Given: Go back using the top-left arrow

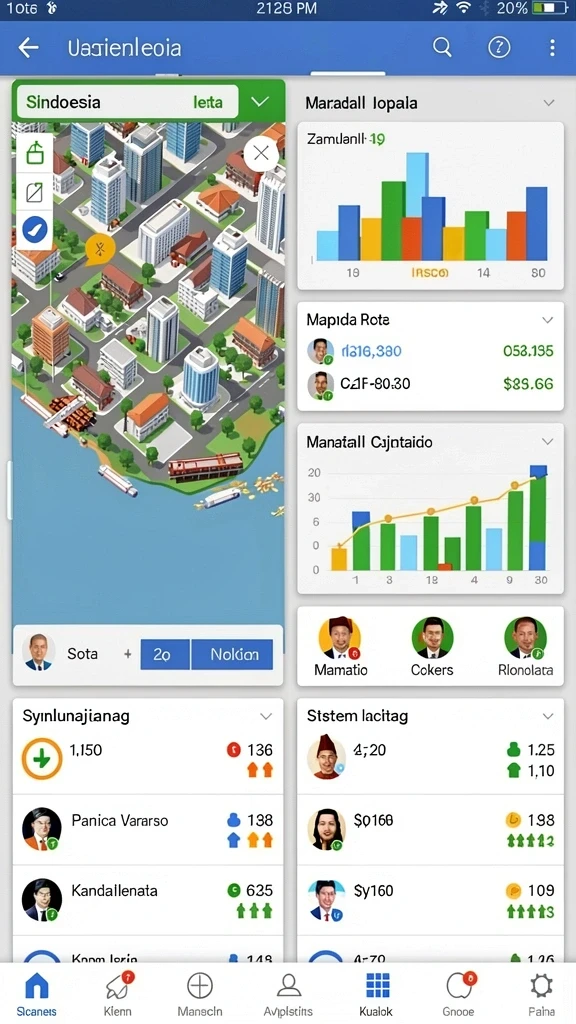Looking at the screenshot, I should (28, 48).
